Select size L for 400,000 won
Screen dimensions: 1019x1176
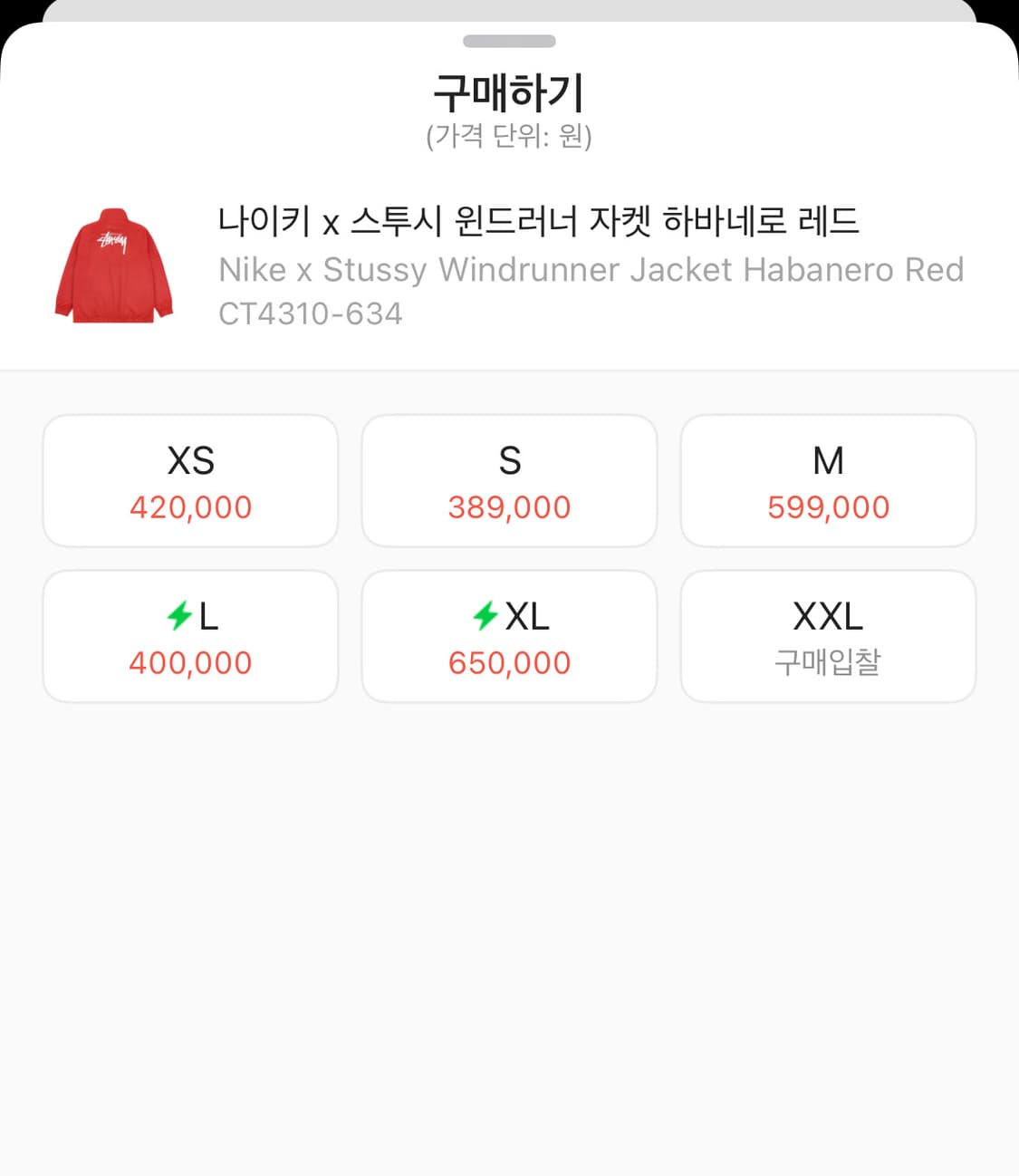click(190, 636)
